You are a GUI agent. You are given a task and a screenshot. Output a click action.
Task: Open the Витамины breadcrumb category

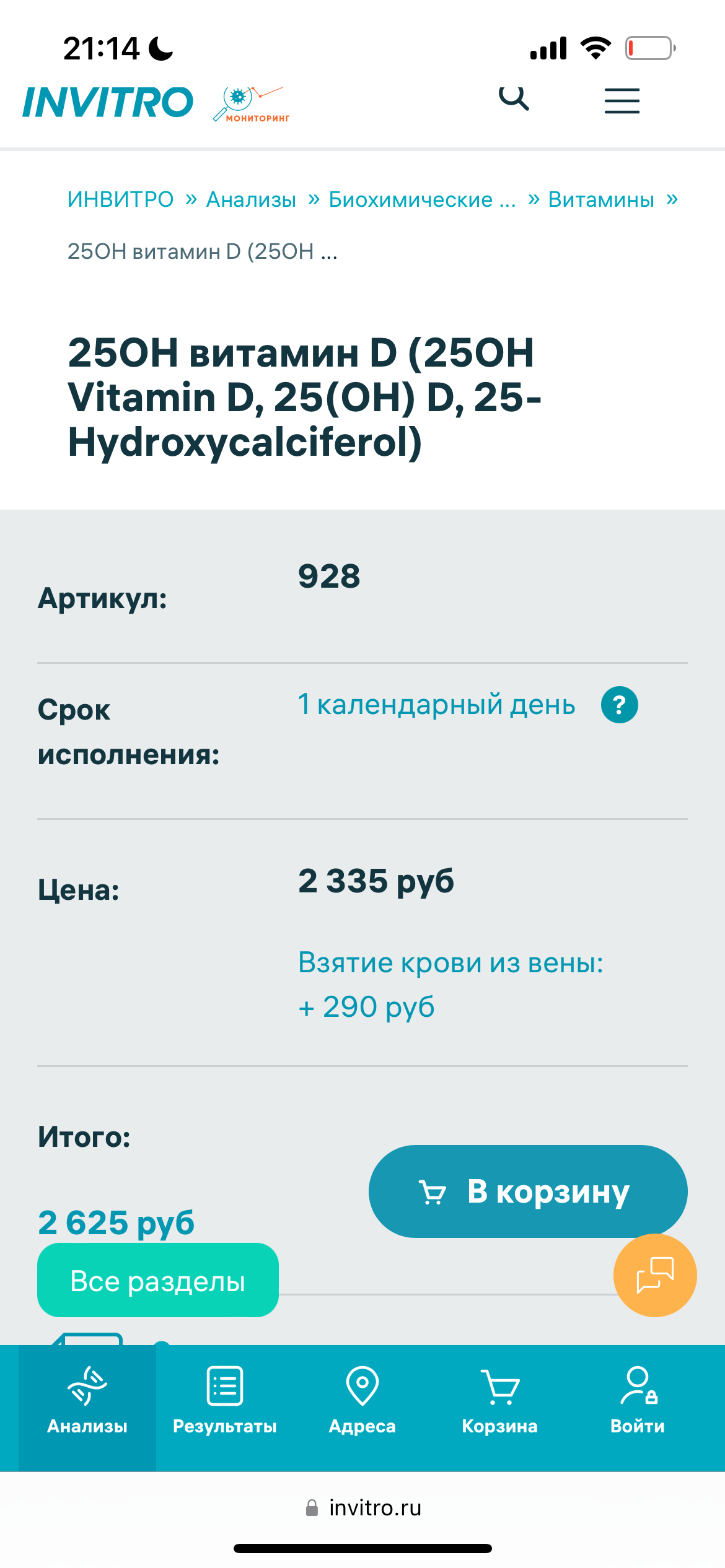[x=600, y=199]
